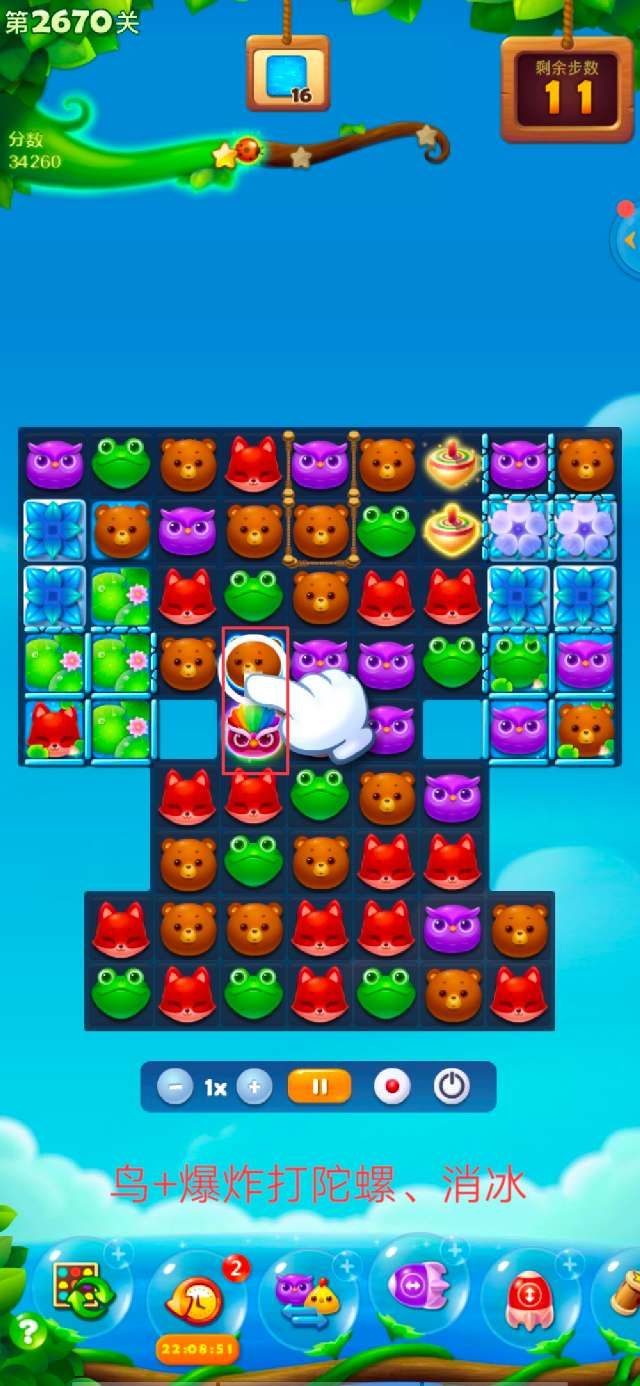This screenshot has width=640, height=1386.
Task: Open the green question mark help
Action: click(27, 1332)
